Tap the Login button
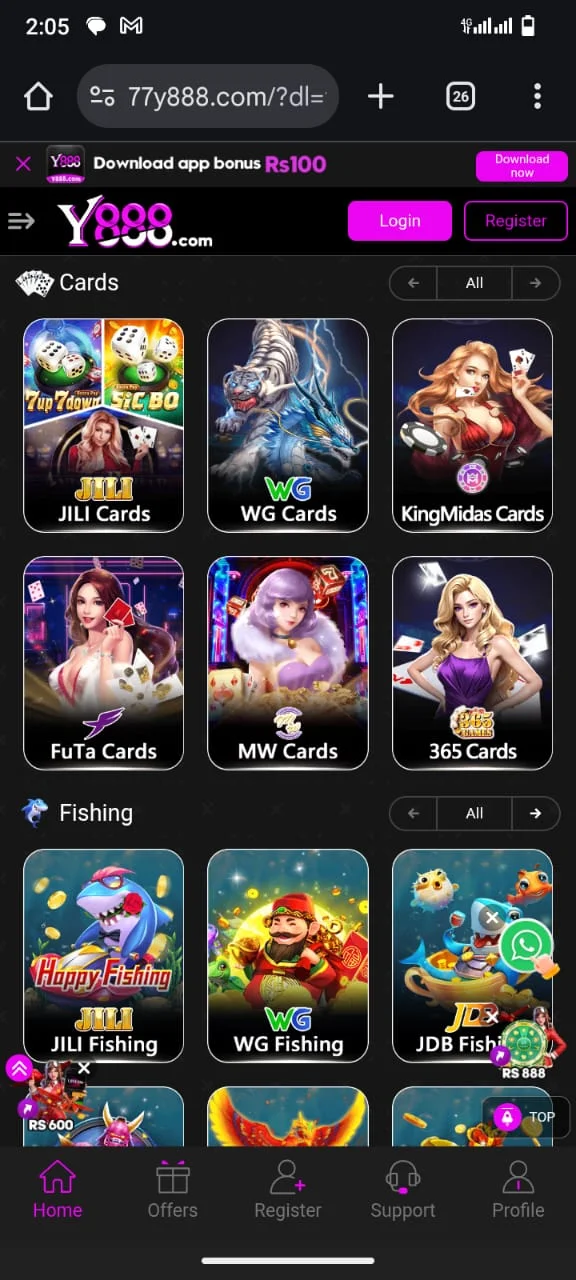This screenshot has height=1280, width=576. (x=399, y=221)
